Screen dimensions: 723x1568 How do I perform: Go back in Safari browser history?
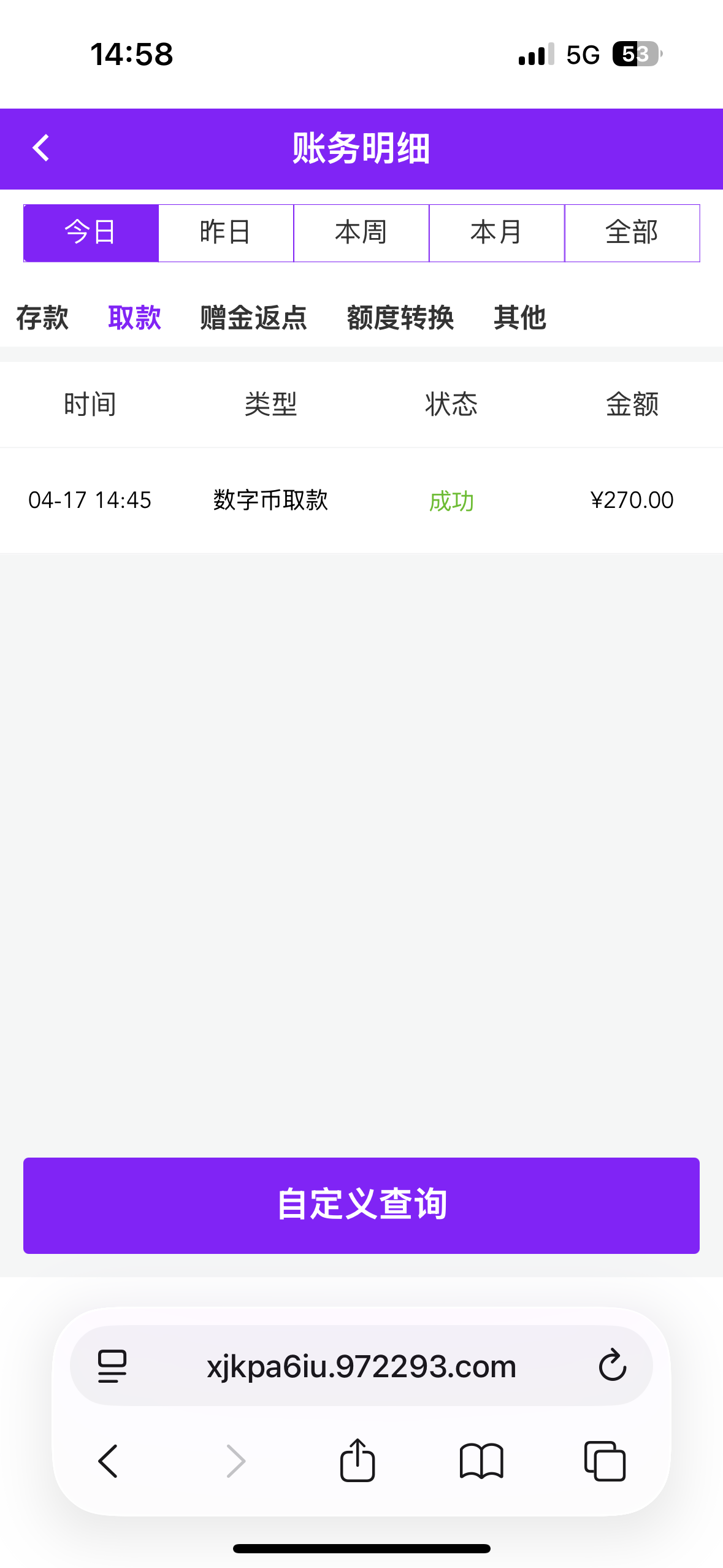pos(109,1461)
